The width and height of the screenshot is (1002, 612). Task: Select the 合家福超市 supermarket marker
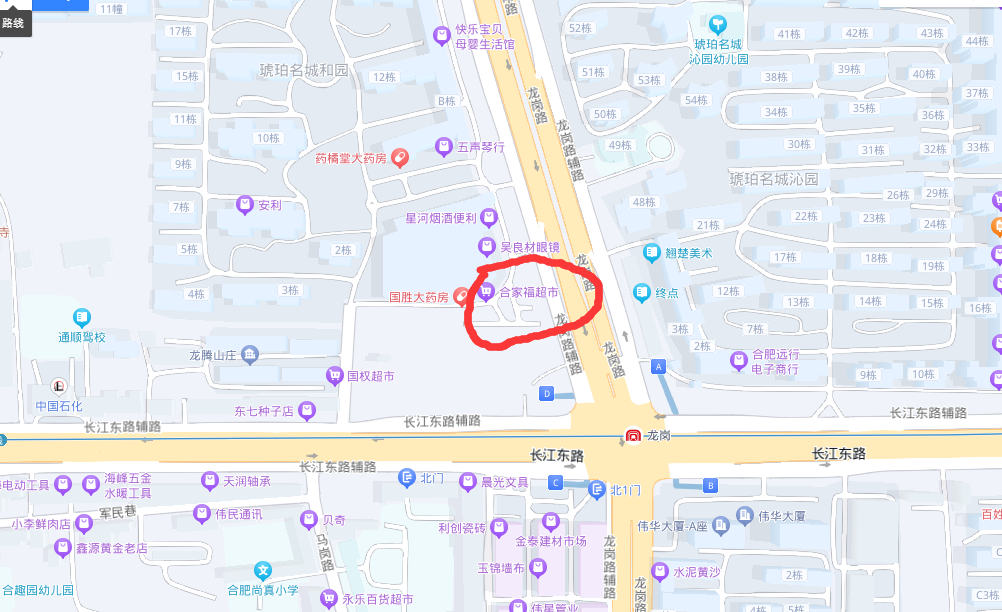pyautogui.click(x=486, y=292)
